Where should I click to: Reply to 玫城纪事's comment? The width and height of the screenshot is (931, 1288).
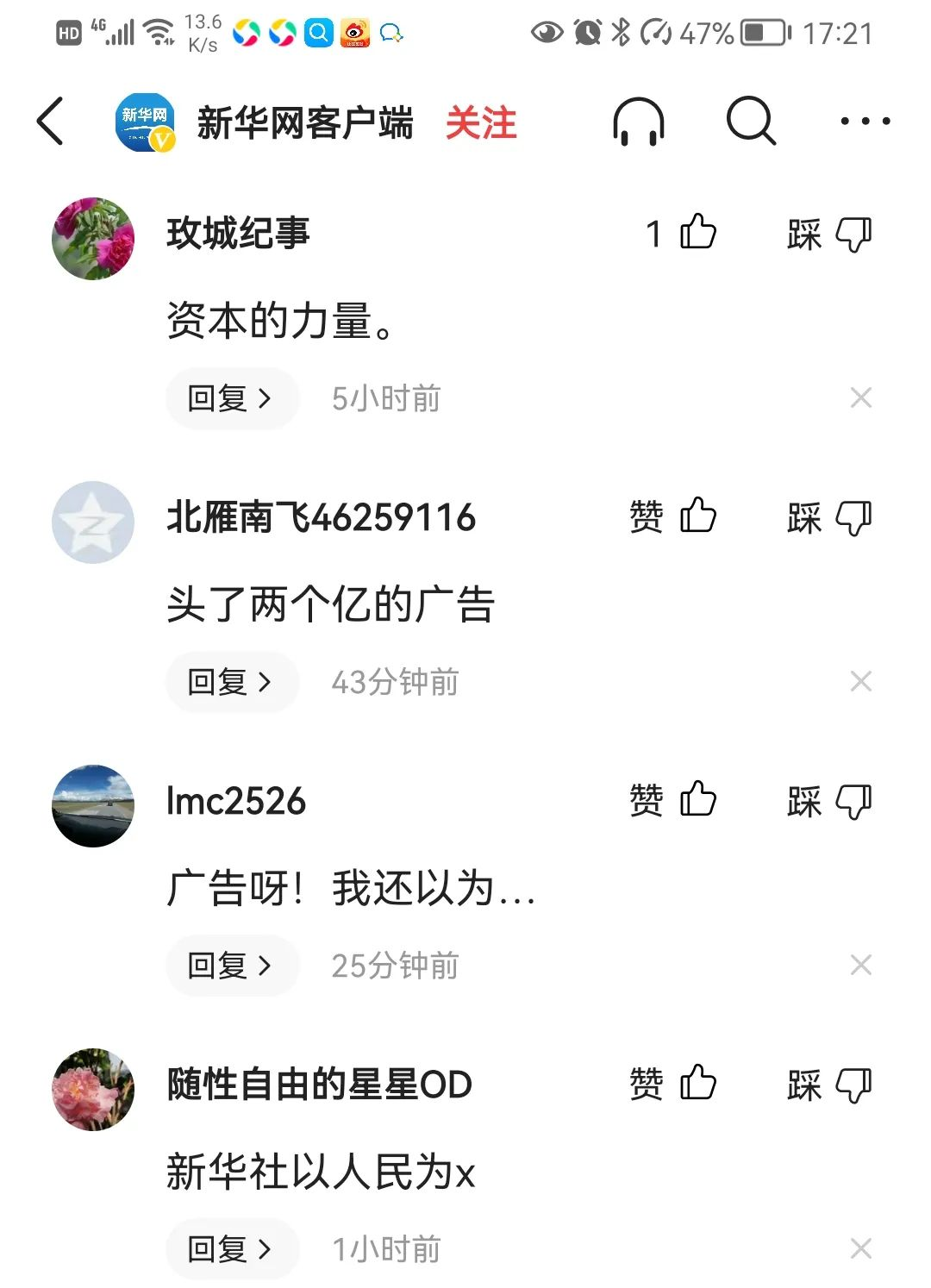(x=231, y=398)
